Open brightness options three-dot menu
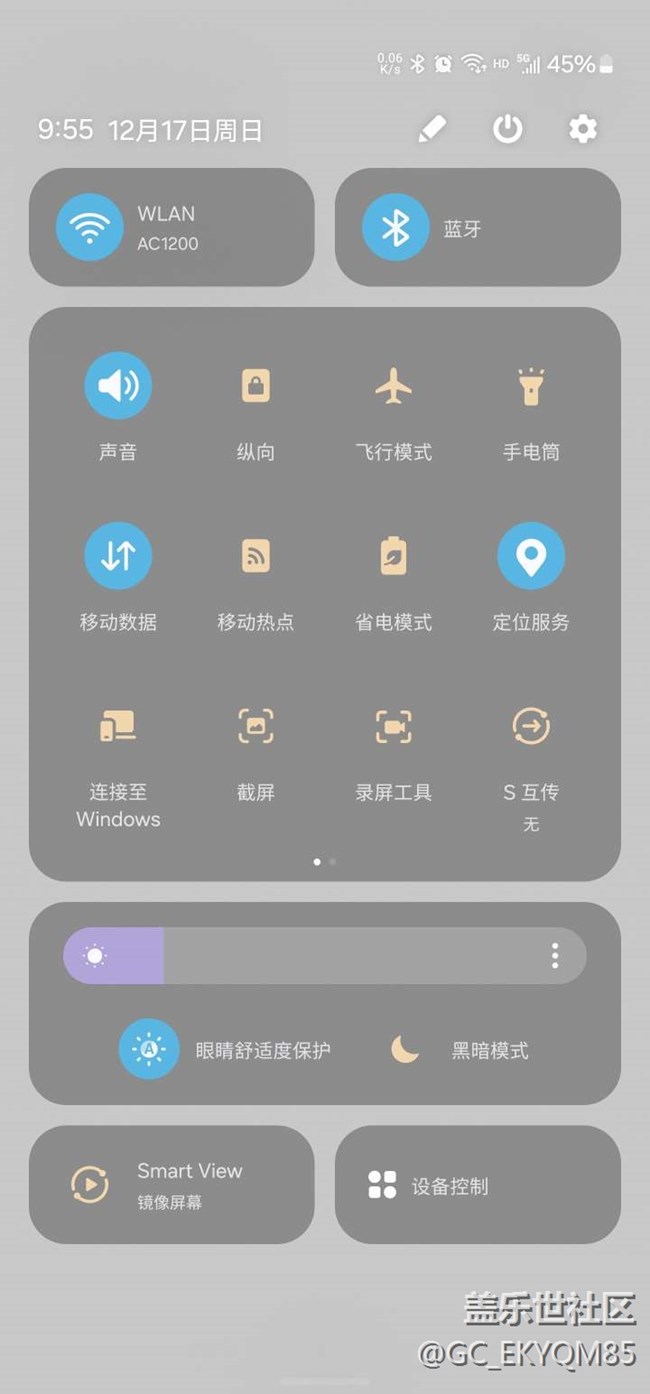 click(555, 956)
